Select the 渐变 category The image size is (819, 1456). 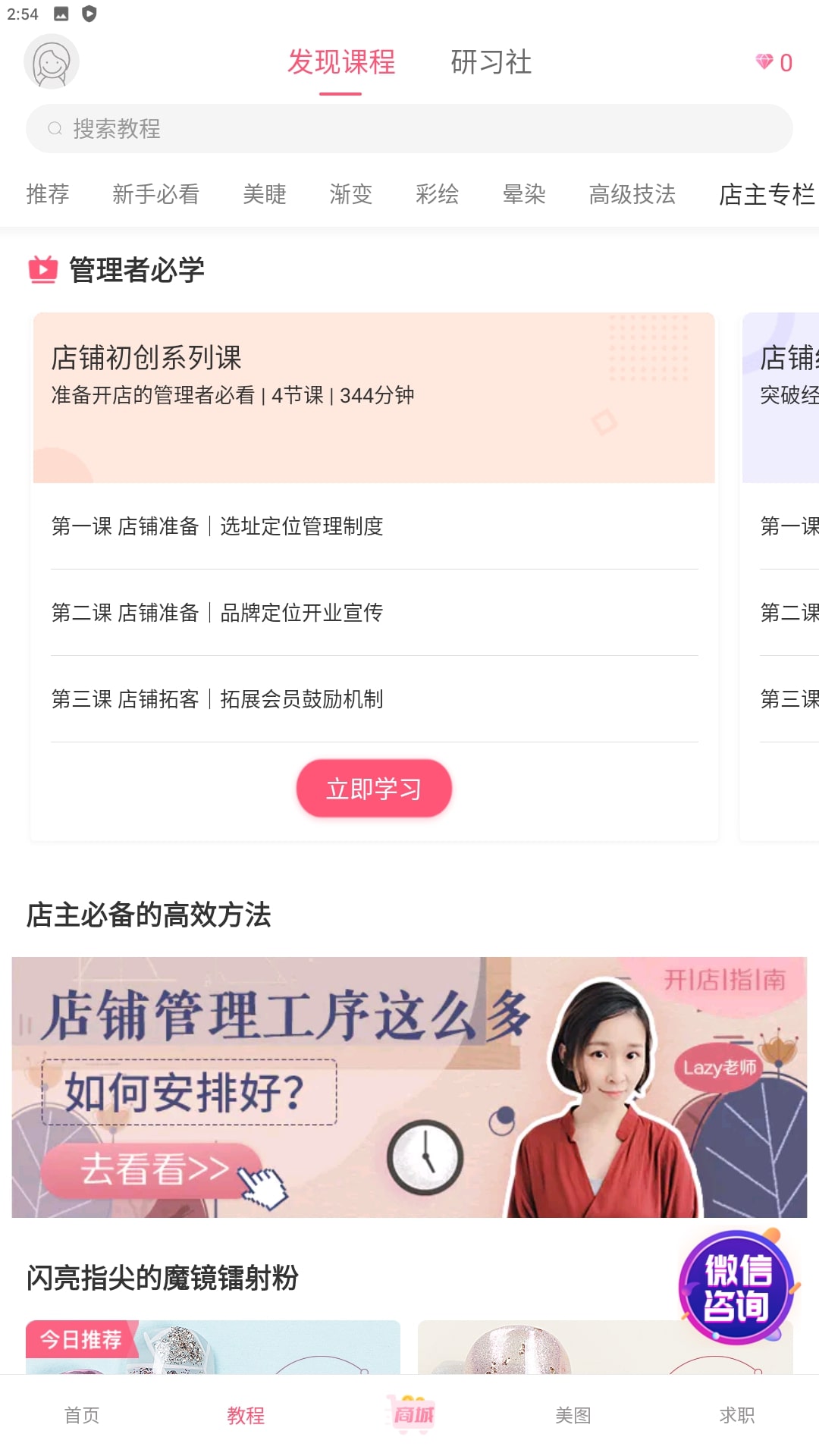[350, 194]
